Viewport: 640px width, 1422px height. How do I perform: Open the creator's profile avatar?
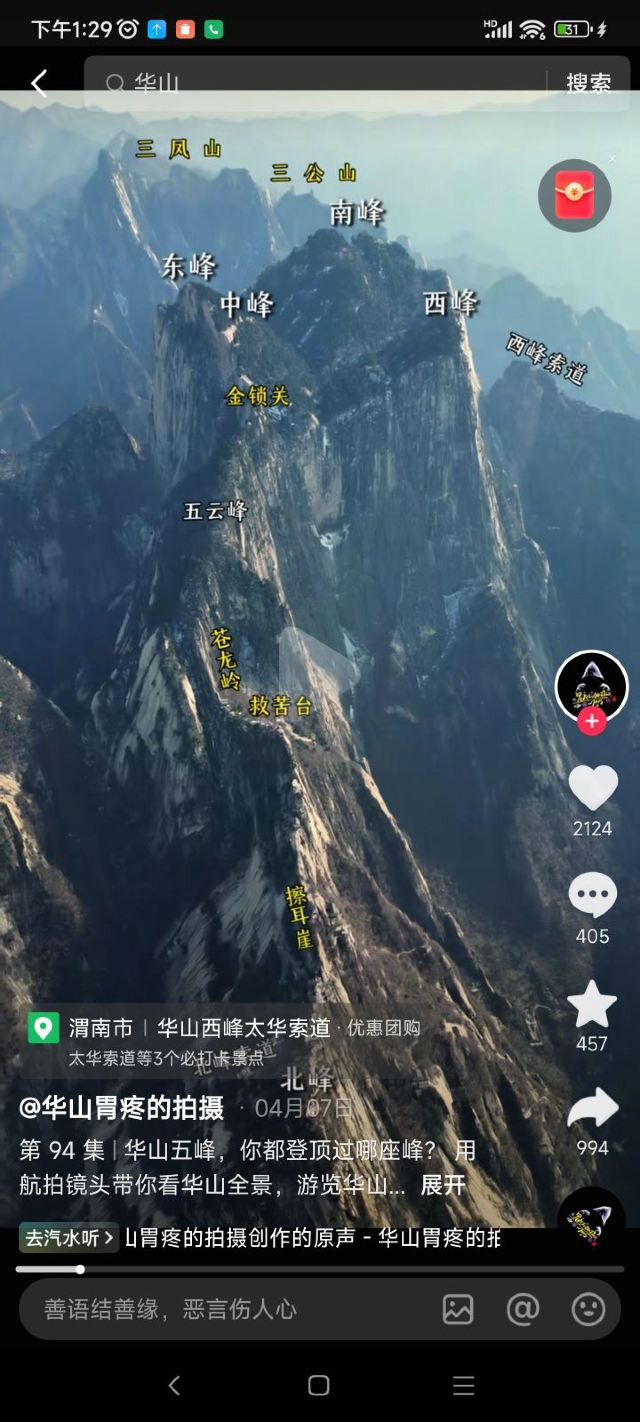tap(592, 686)
